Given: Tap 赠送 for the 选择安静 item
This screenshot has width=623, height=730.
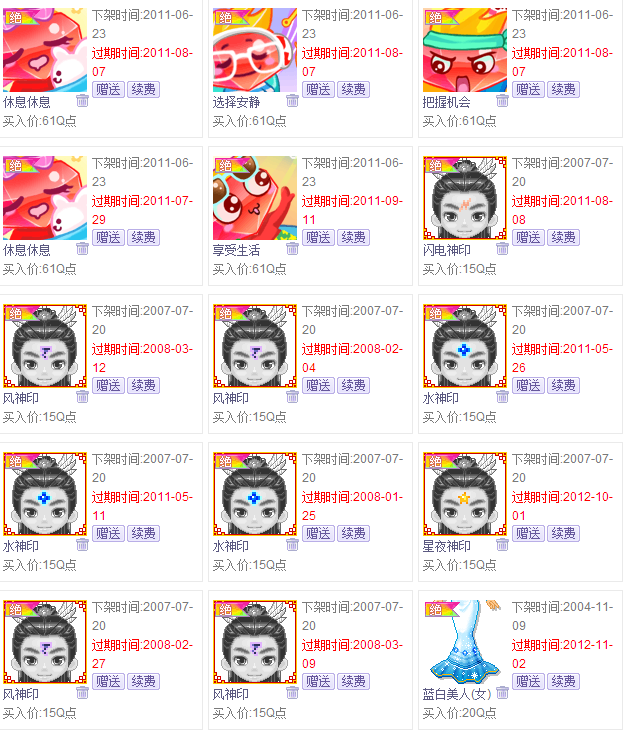Looking at the screenshot, I should click(318, 89).
